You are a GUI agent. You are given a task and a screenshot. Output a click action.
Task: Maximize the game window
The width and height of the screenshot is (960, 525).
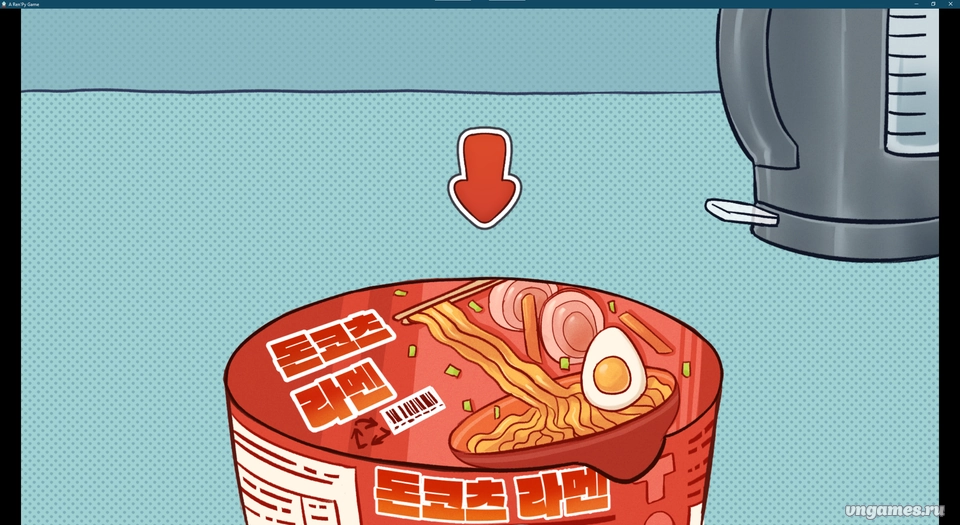tap(933, 4)
